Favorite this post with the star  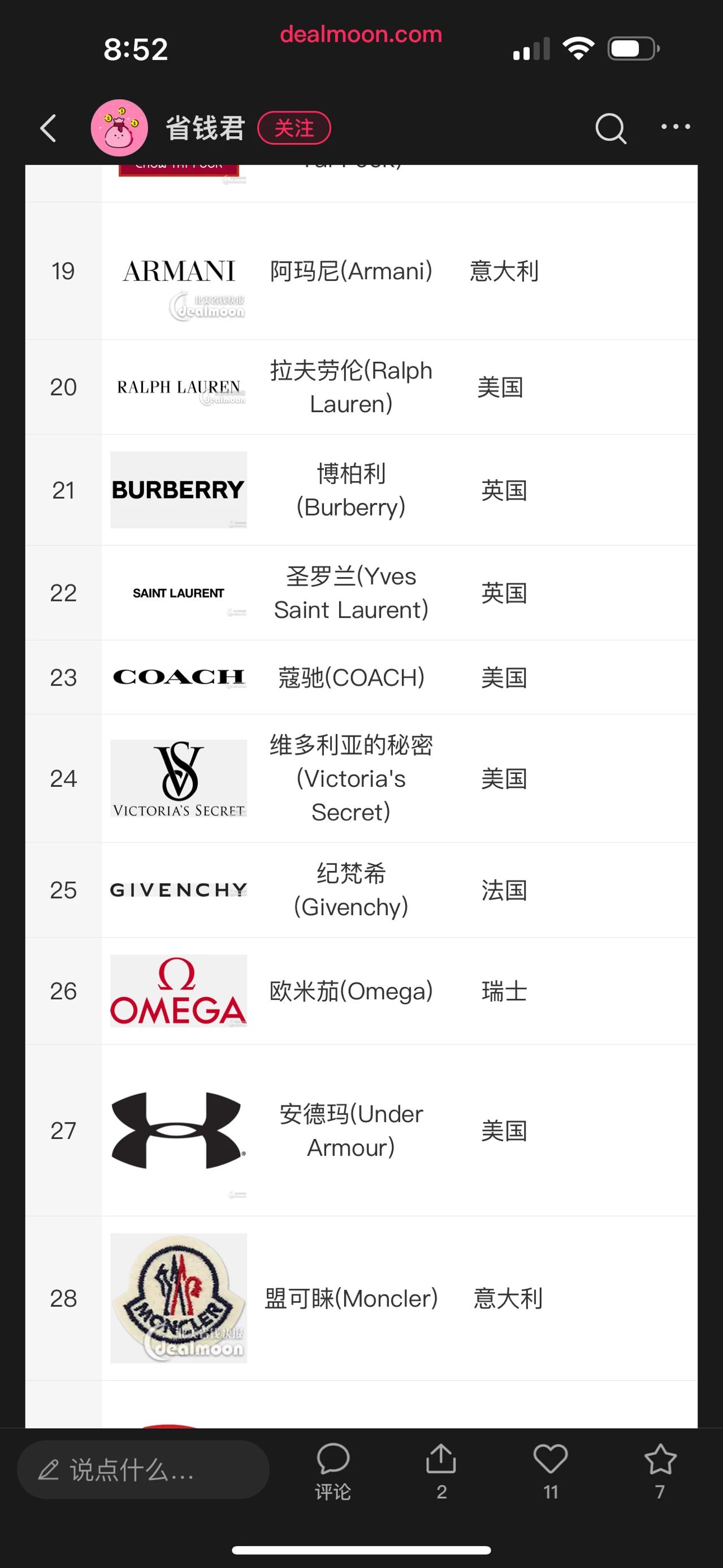pos(660,1471)
